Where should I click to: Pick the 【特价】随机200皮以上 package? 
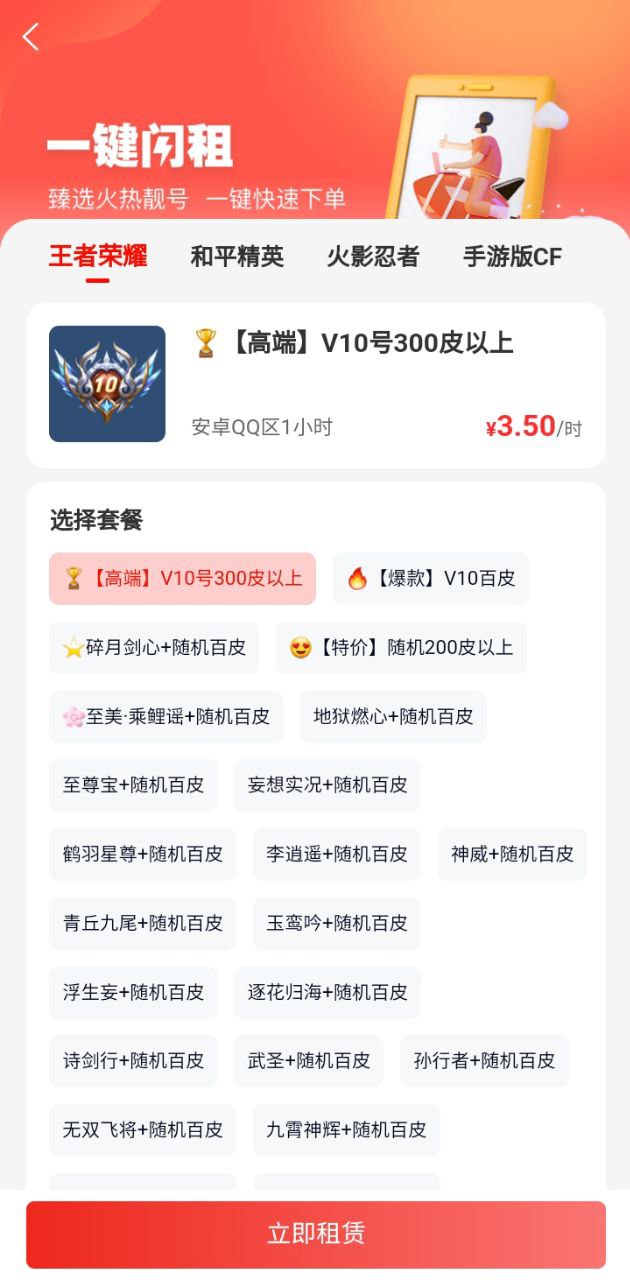401,647
